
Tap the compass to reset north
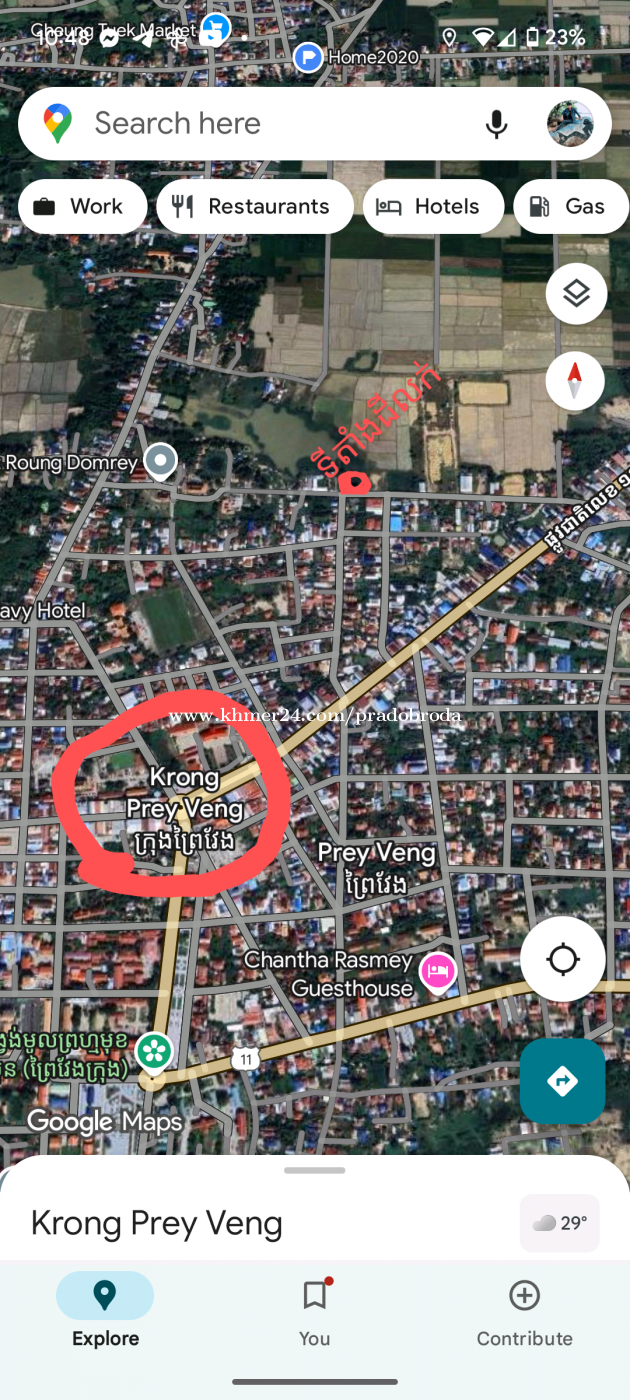pyautogui.click(x=575, y=381)
